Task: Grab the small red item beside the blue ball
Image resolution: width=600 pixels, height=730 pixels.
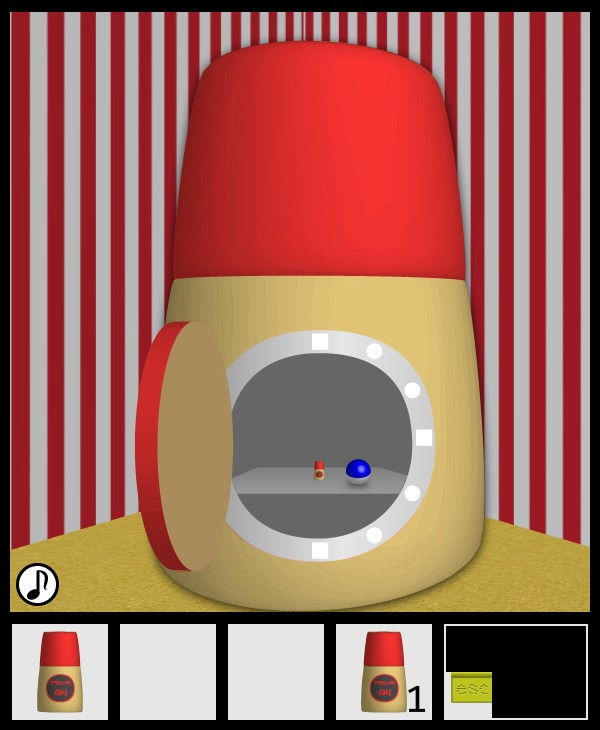Action: click(x=319, y=469)
